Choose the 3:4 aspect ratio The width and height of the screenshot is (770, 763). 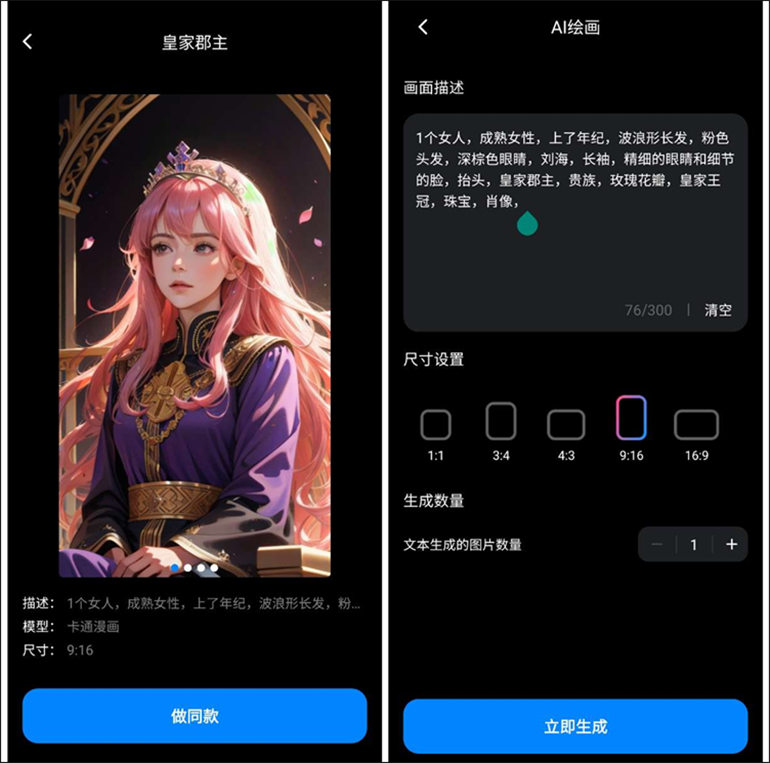(x=501, y=422)
